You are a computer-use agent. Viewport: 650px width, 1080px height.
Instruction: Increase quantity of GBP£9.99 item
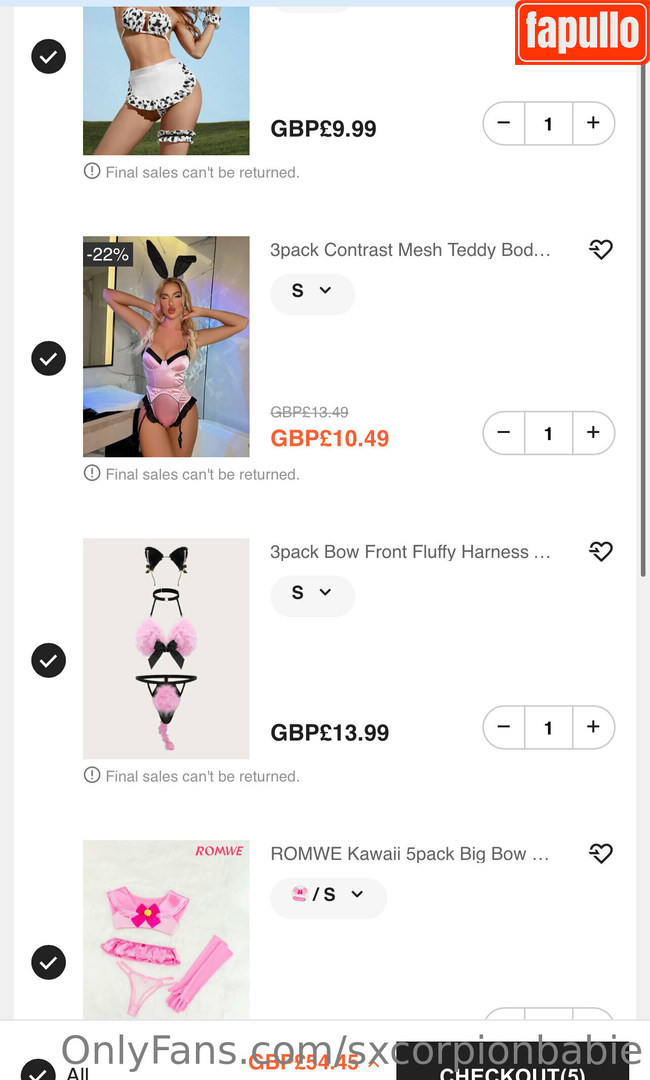click(x=593, y=123)
